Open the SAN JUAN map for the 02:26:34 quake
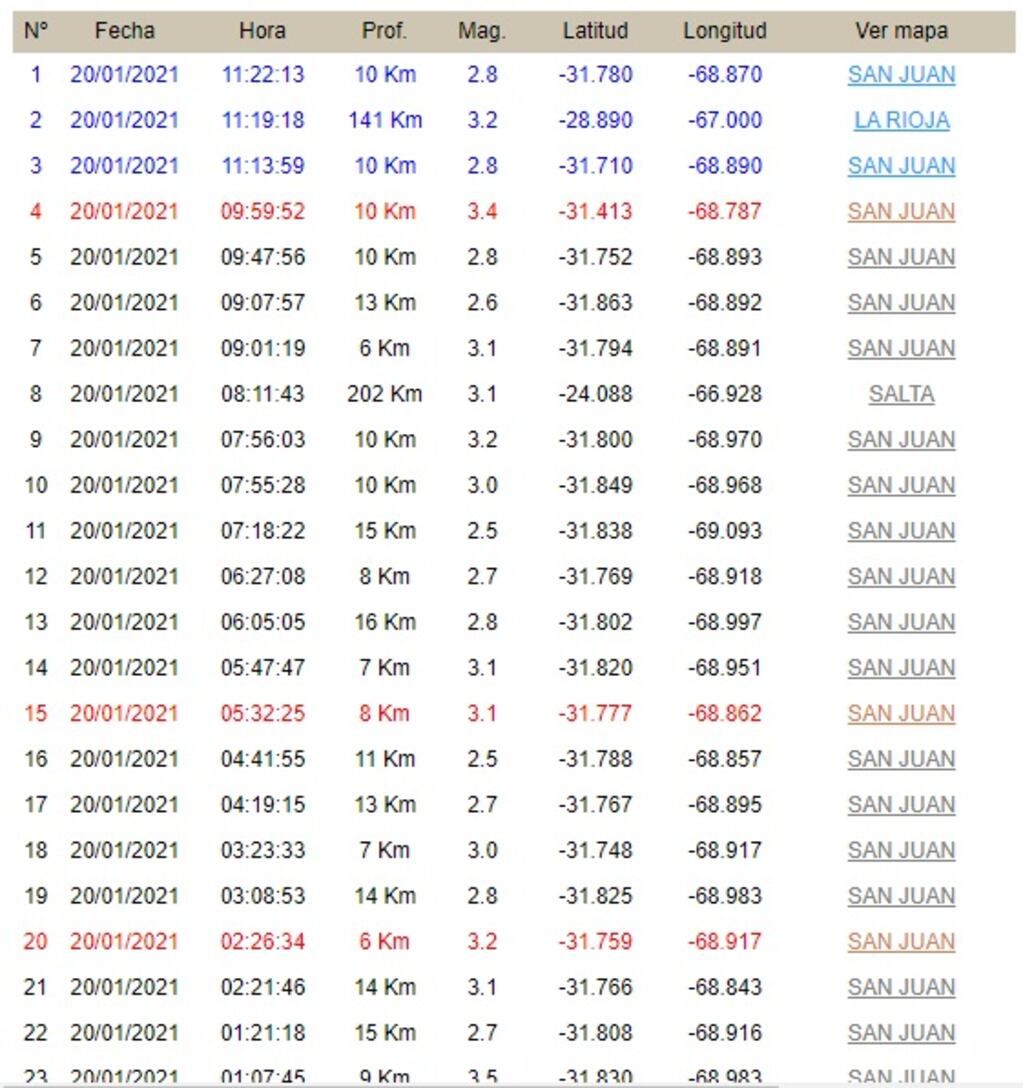This screenshot has height=1088, width=1023. pos(901,942)
